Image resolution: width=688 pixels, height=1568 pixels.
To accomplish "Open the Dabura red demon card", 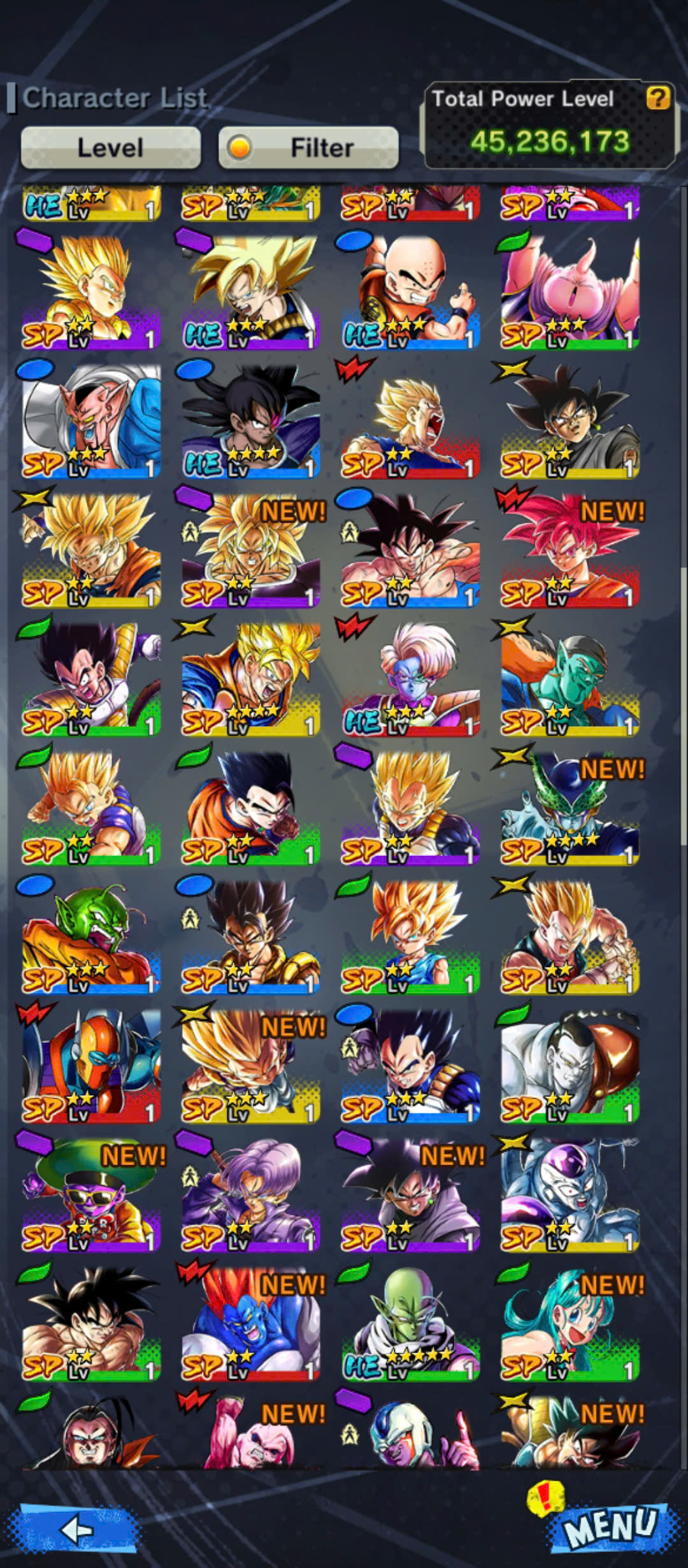I will click(x=91, y=421).
